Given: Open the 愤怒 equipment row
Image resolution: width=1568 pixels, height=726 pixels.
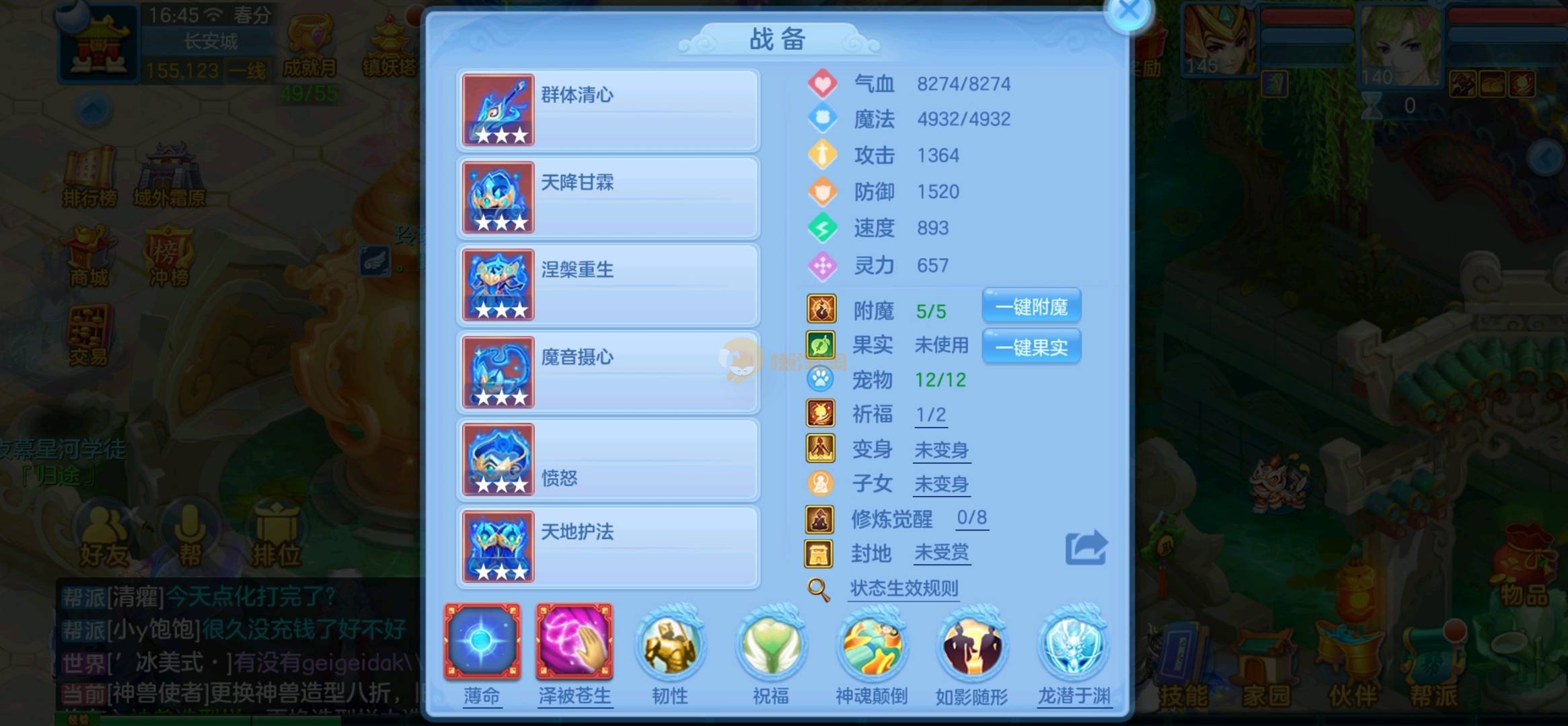Looking at the screenshot, I should coord(608,460).
